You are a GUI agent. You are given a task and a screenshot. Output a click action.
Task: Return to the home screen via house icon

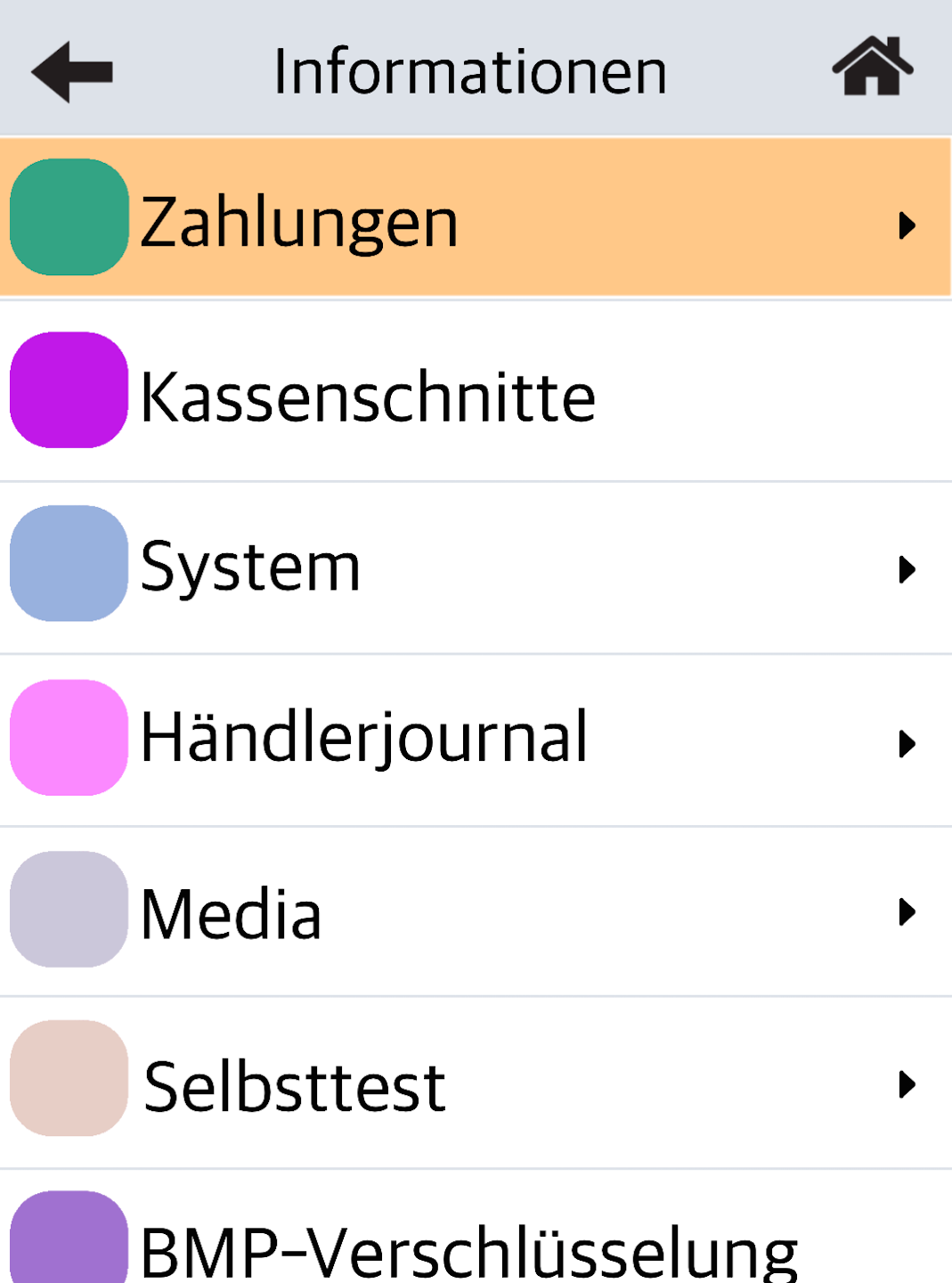point(872,68)
